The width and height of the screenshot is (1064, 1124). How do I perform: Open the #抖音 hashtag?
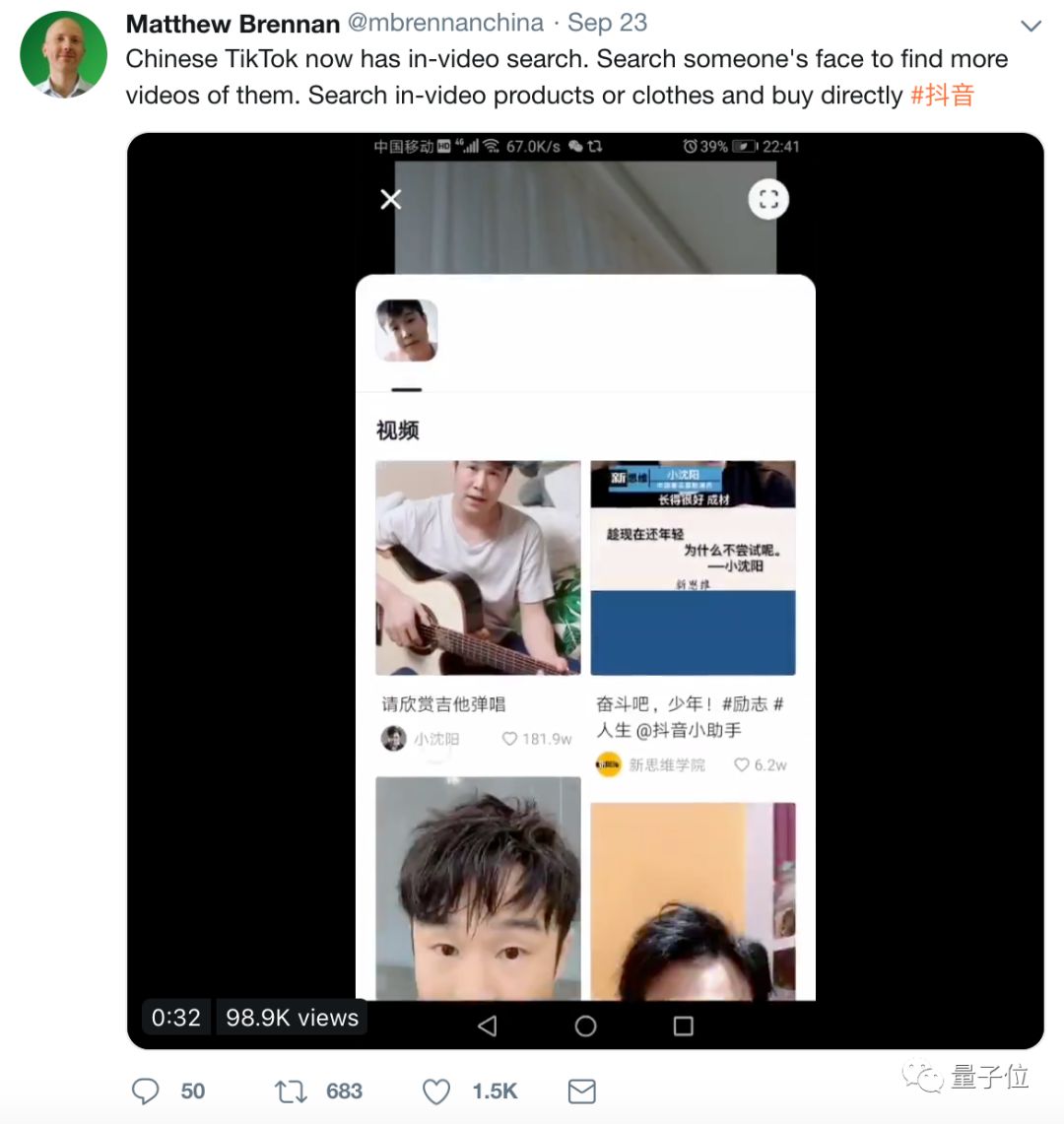[943, 95]
